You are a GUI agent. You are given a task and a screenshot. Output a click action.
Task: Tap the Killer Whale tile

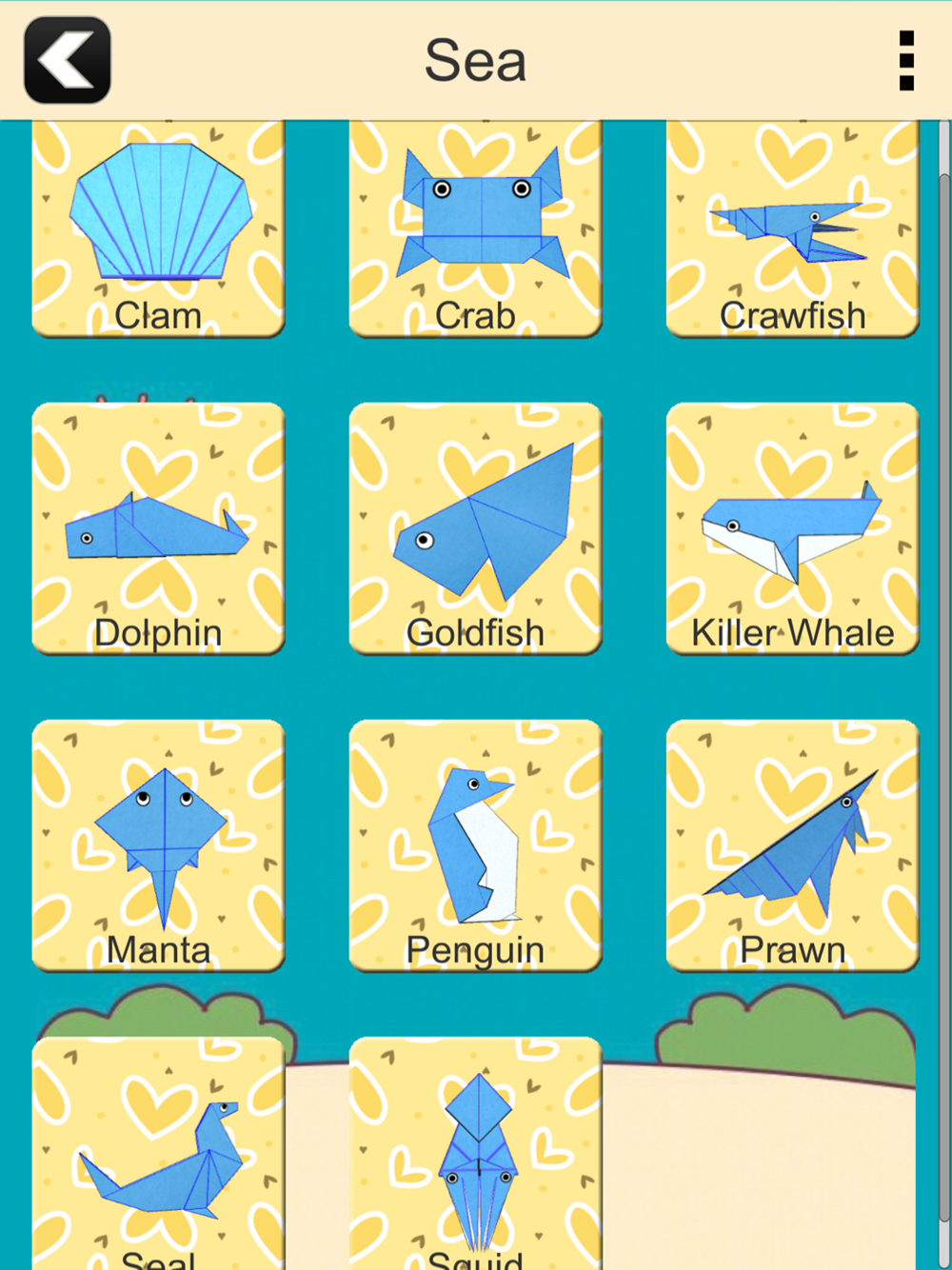click(x=792, y=528)
